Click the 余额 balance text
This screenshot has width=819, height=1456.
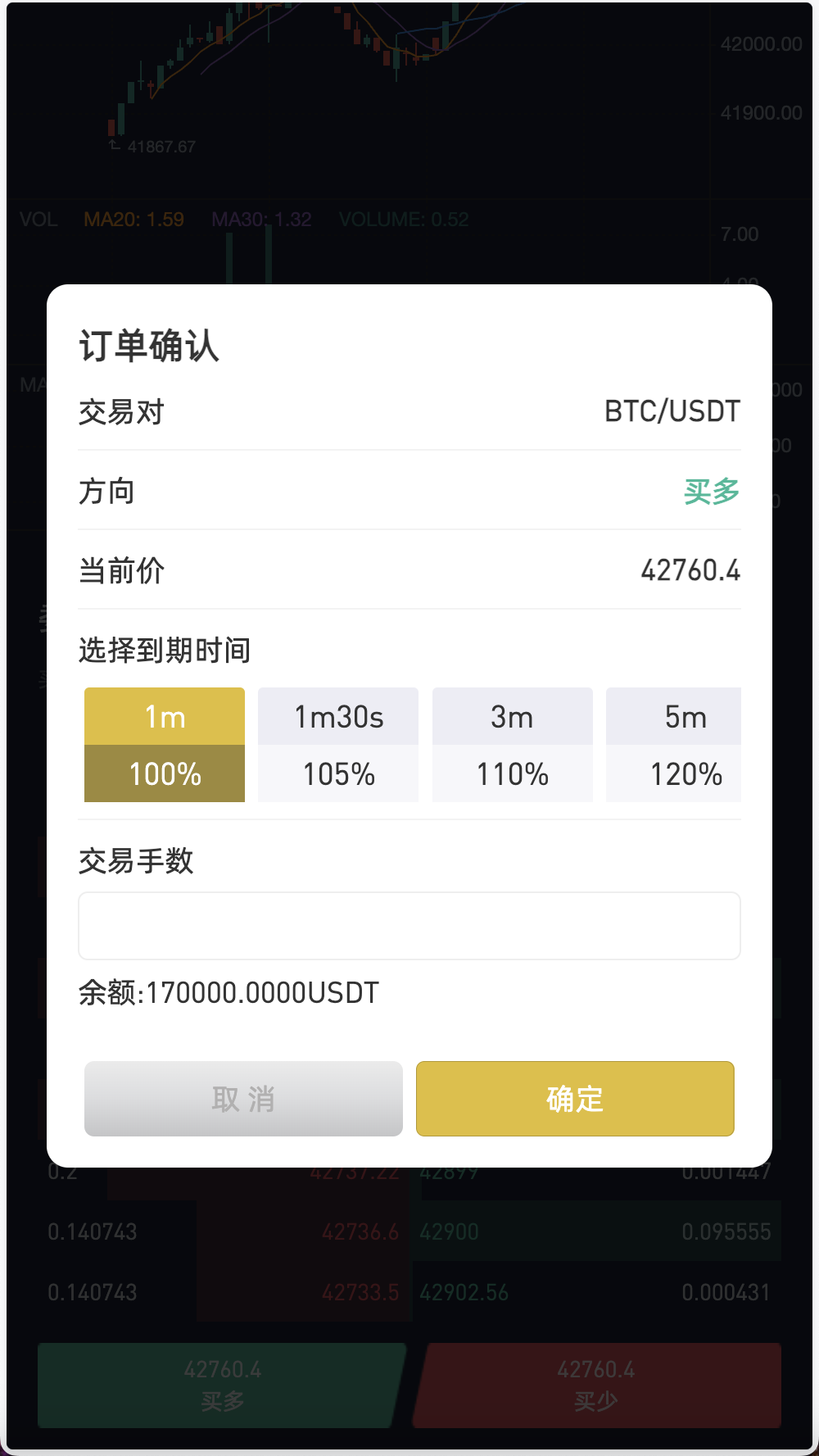click(228, 992)
